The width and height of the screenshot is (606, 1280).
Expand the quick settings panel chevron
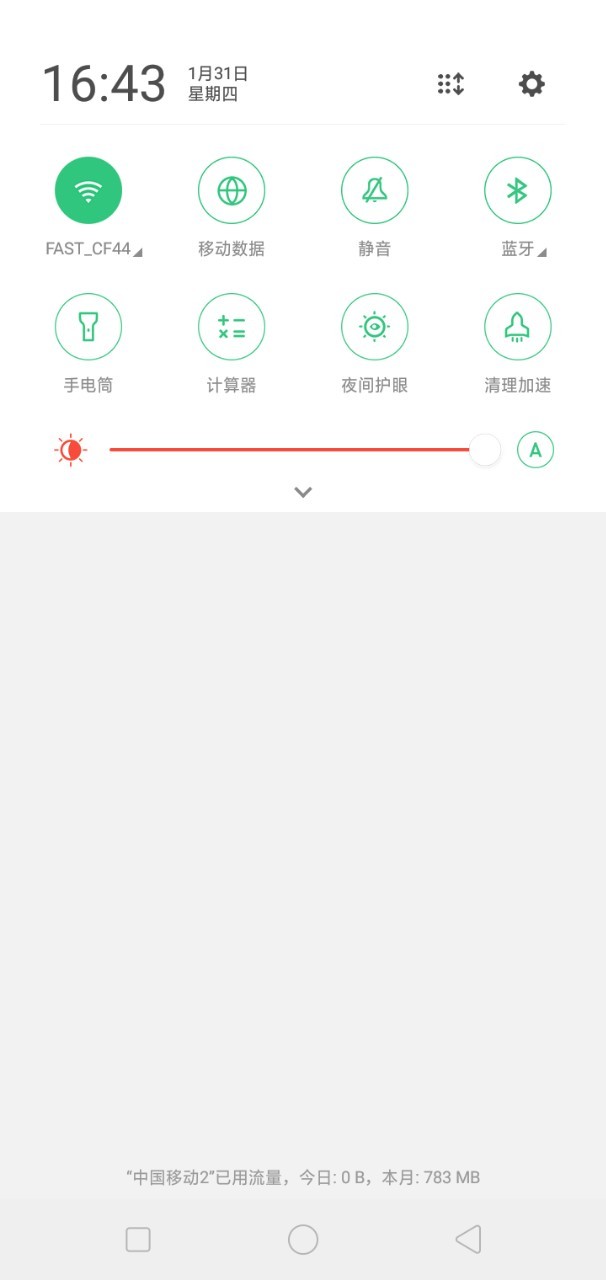pyautogui.click(x=303, y=492)
